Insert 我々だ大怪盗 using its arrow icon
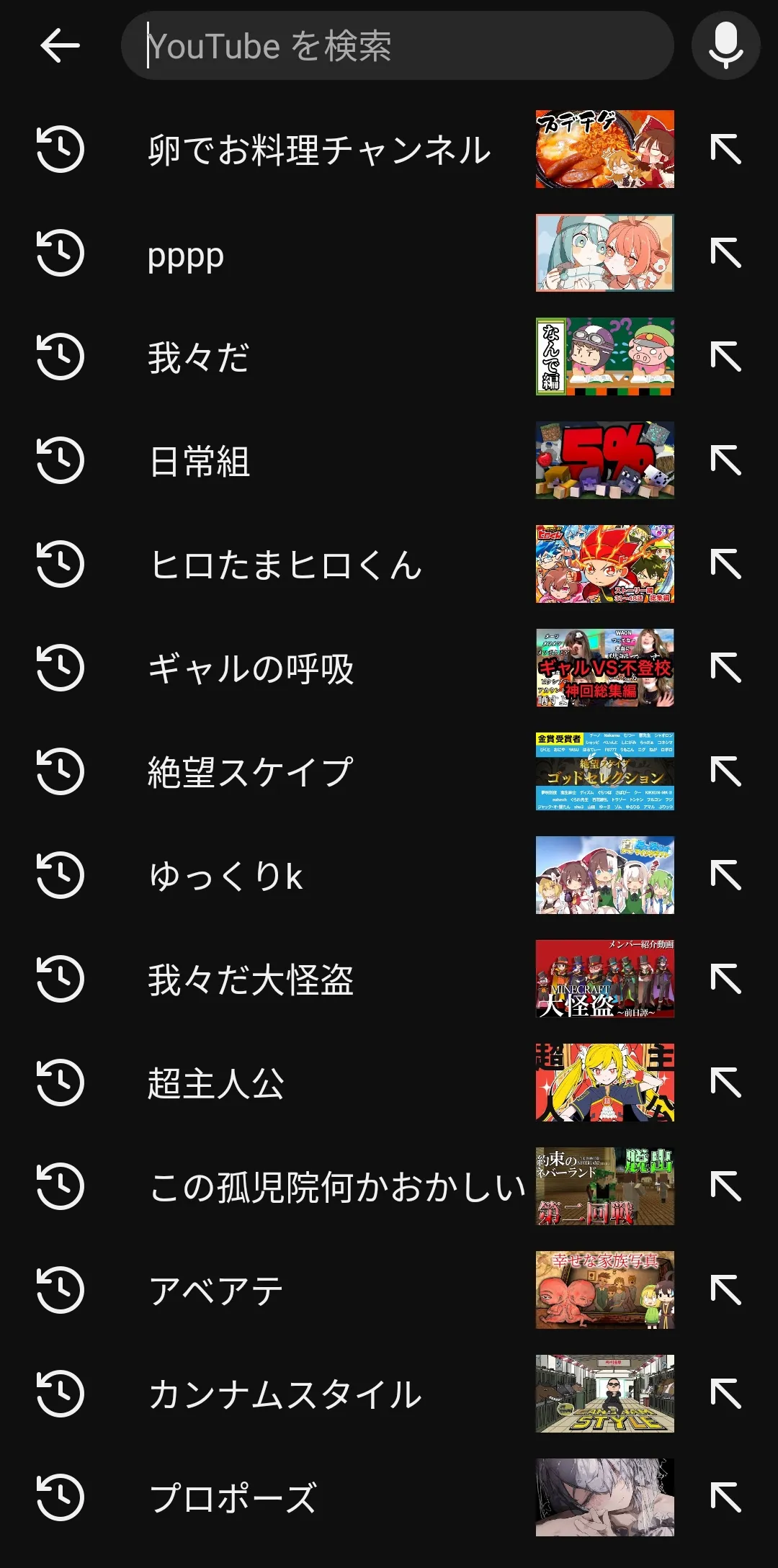This screenshot has height=1568, width=778. 725,980
